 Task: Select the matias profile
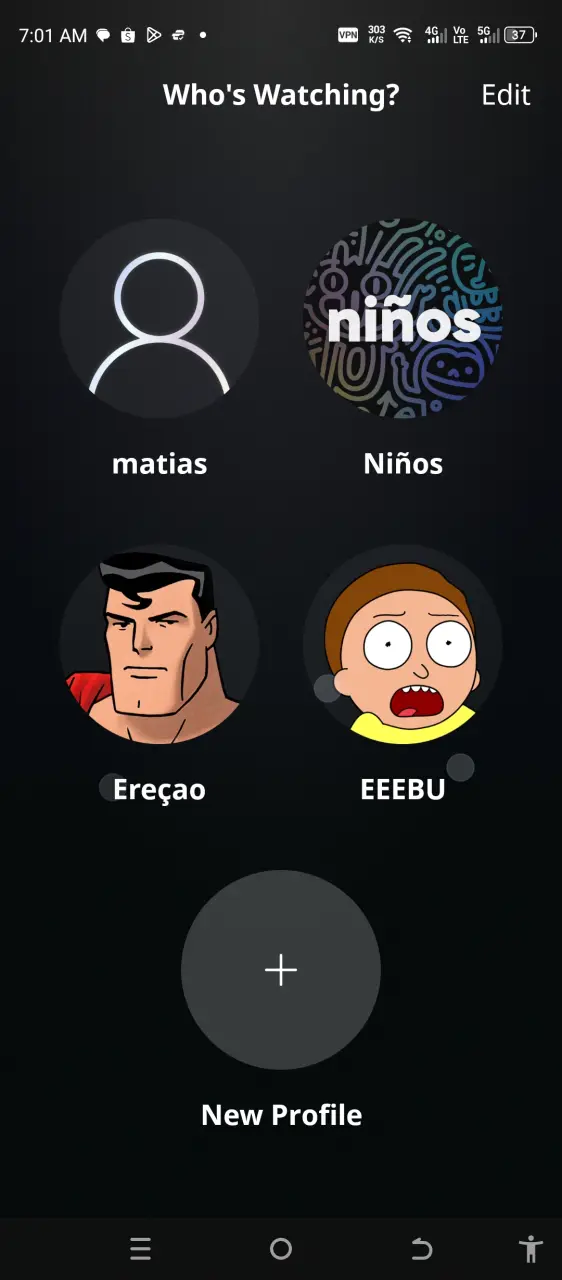tap(159, 319)
